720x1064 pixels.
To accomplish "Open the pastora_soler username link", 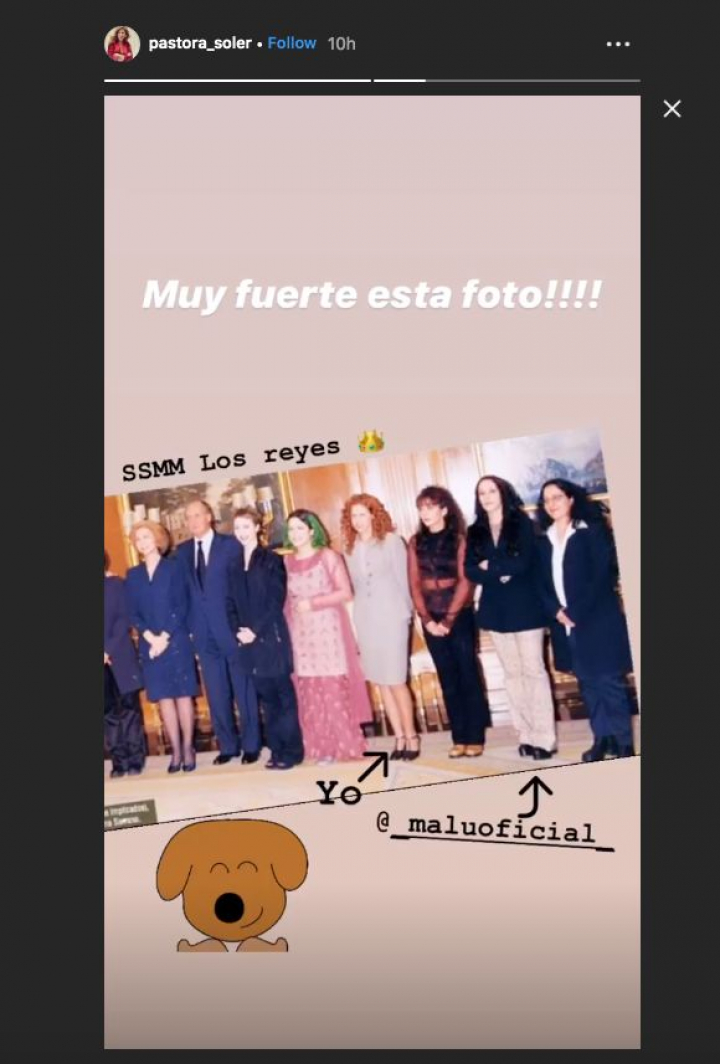I will coord(199,44).
